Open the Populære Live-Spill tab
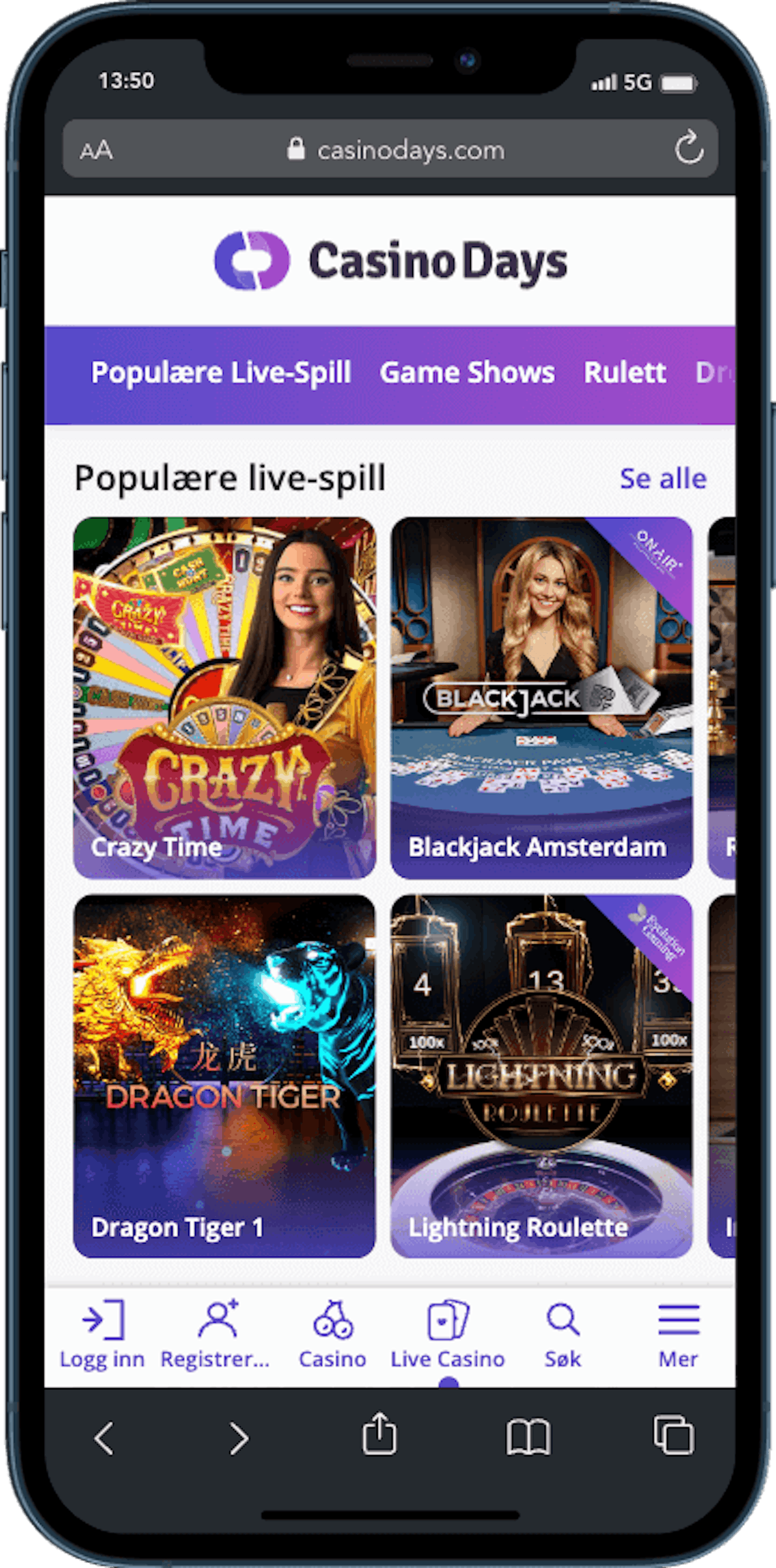This screenshot has height=1568, width=776. (221, 373)
